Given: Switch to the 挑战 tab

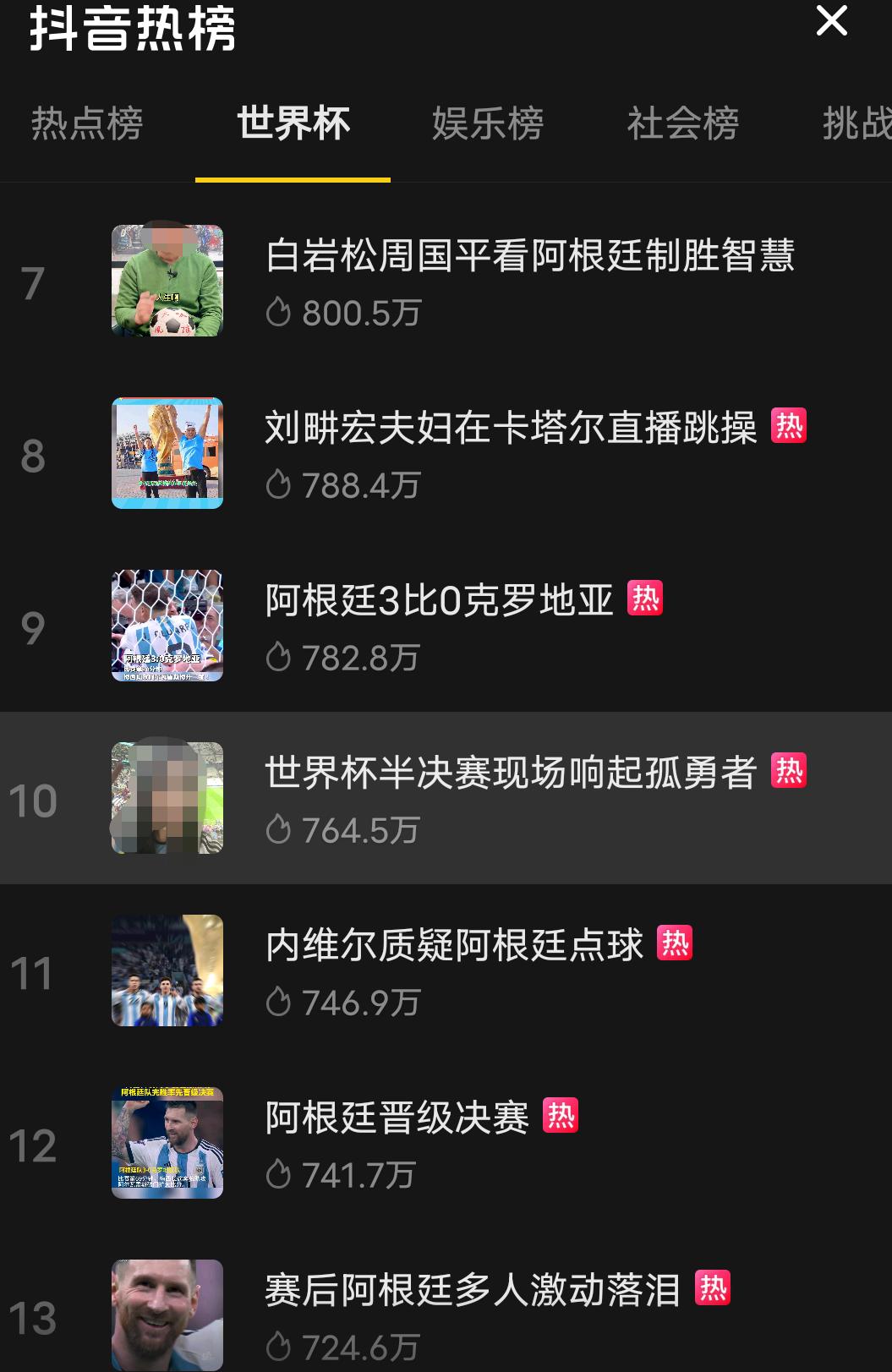Looking at the screenshot, I should [856, 123].
